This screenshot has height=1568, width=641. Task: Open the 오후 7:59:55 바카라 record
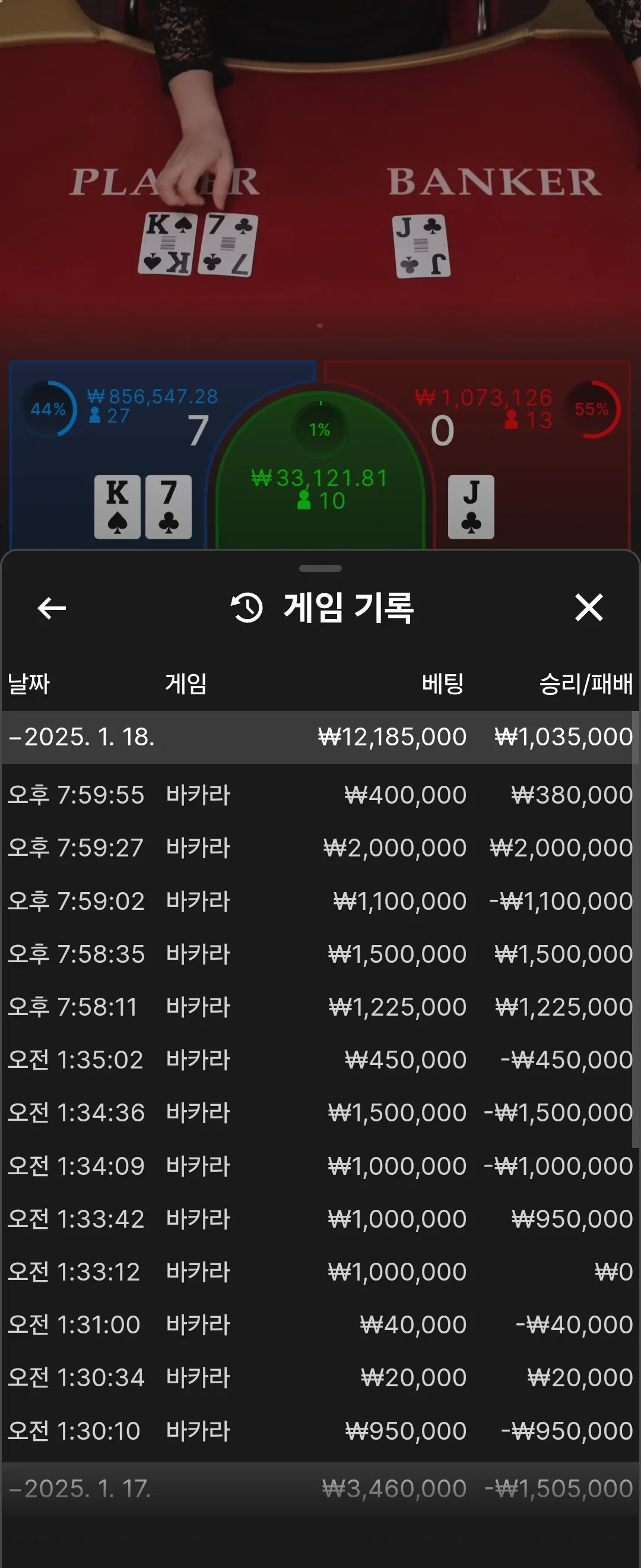point(319,795)
